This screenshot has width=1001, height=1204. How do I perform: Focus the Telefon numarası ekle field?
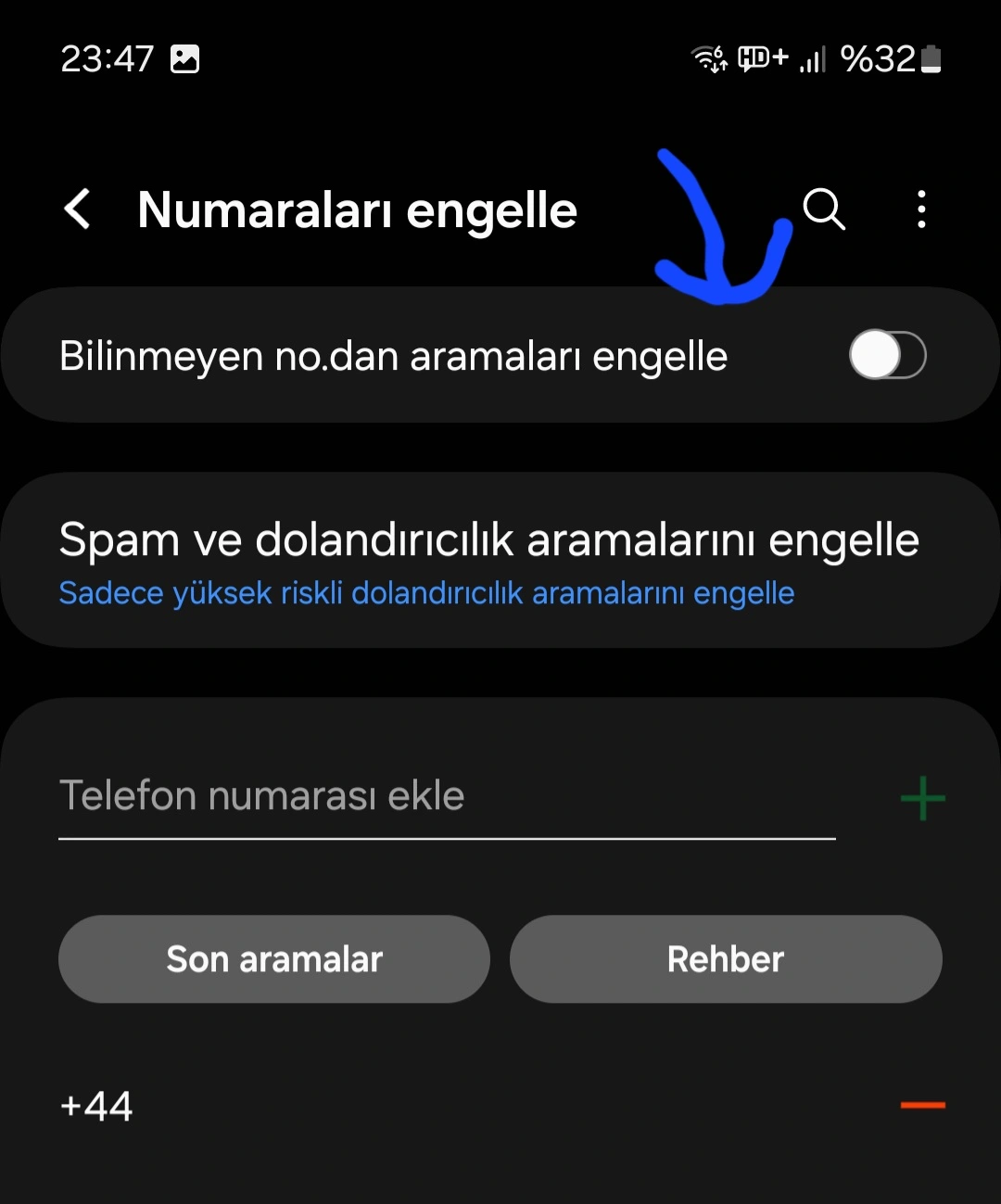click(447, 796)
